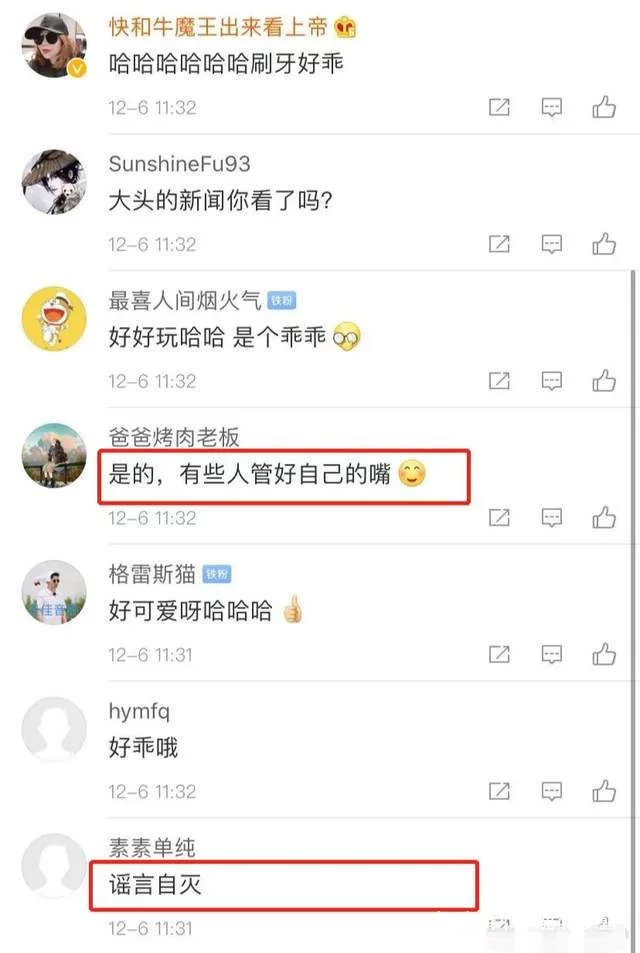Like SunshineFu93's comment
This screenshot has height=953, width=640.
[x=604, y=244]
